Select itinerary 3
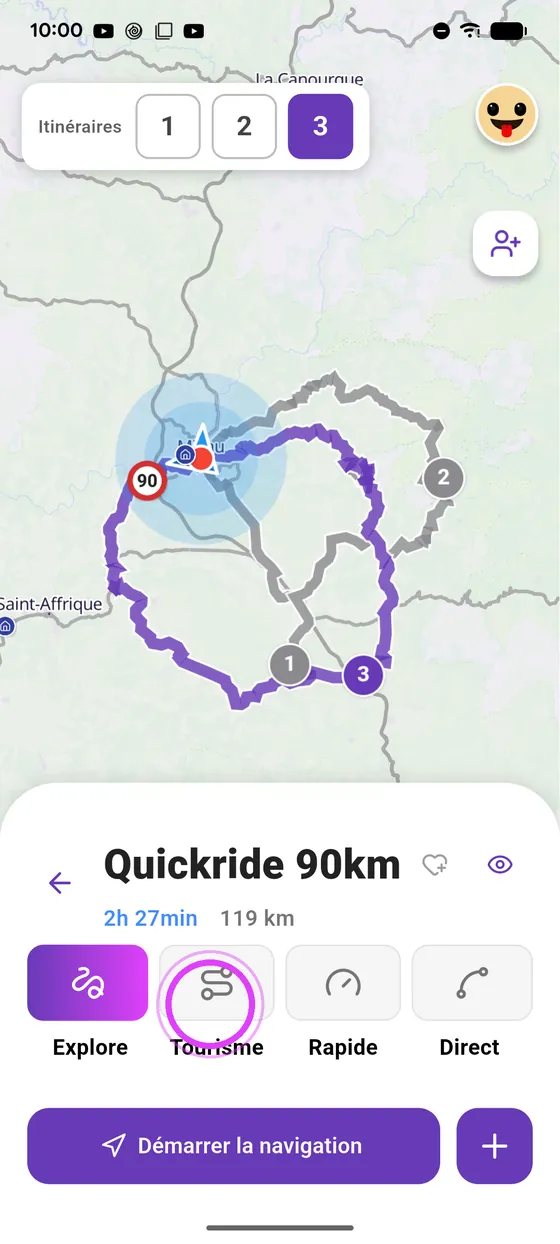The height and width of the screenshot is (1244, 560). [320, 127]
